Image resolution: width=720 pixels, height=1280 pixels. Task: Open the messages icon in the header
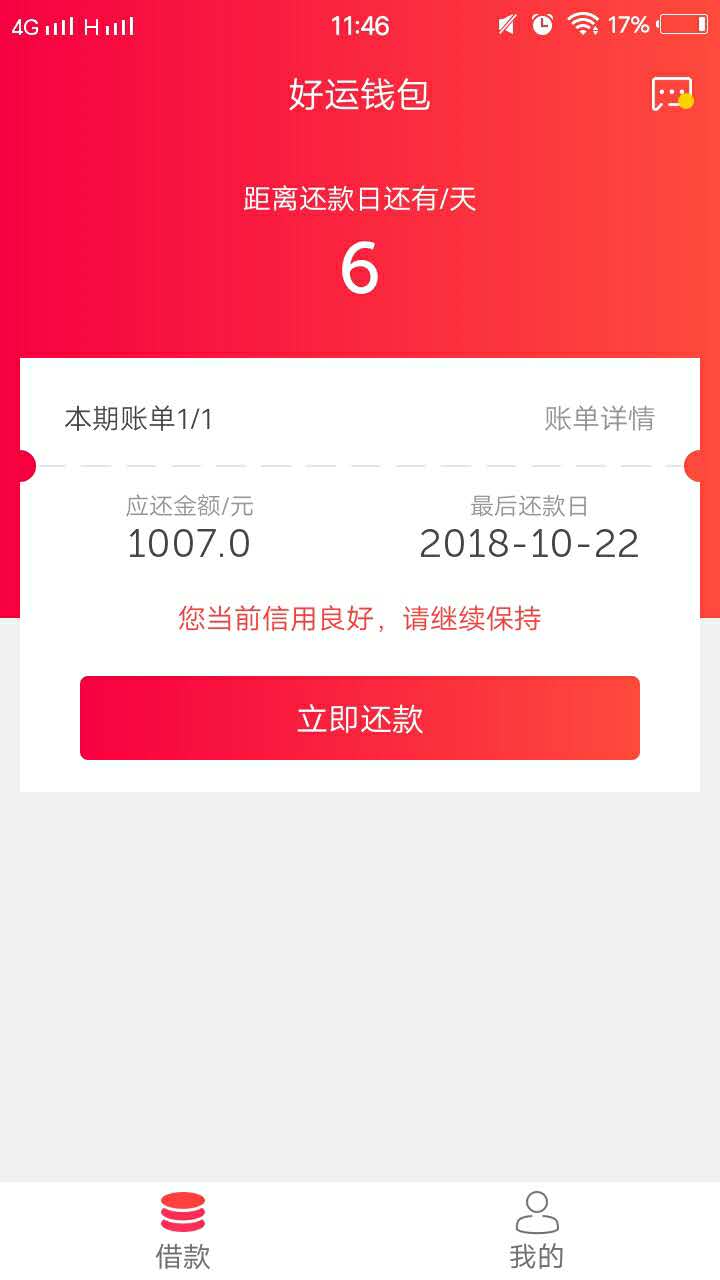(x=672, y=94)
